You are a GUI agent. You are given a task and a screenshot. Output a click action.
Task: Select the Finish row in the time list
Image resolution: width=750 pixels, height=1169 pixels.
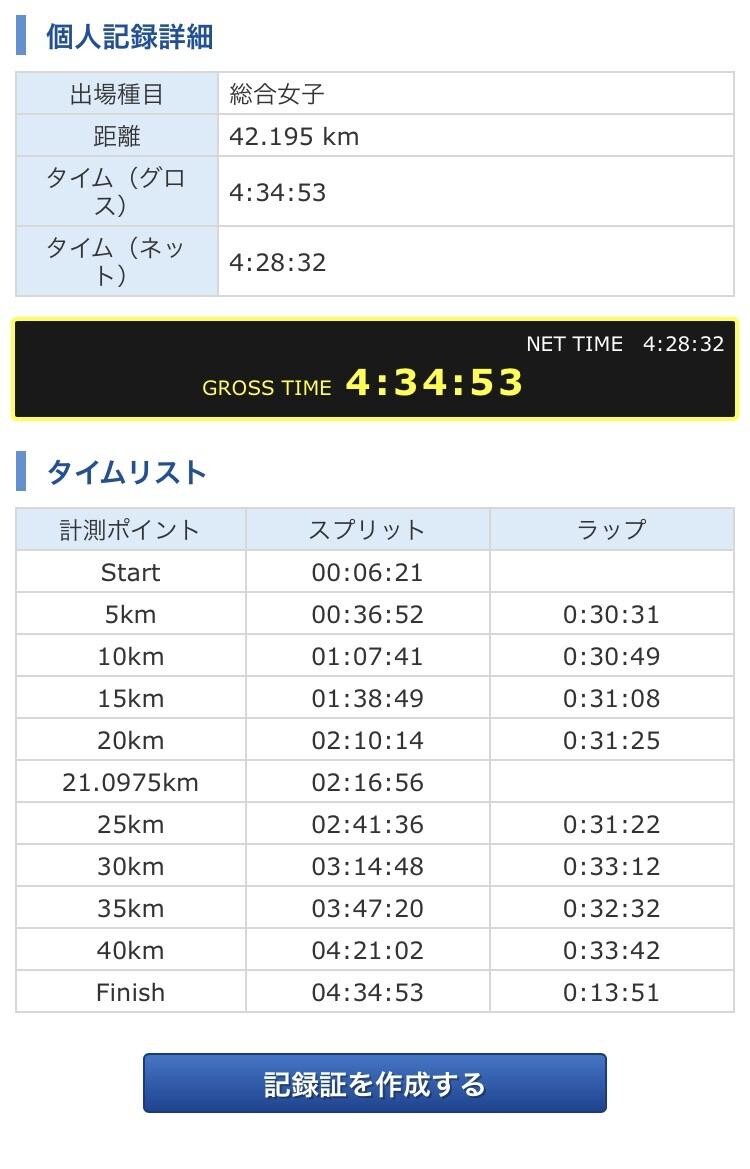pyautogui.click(x=129, y=992)
